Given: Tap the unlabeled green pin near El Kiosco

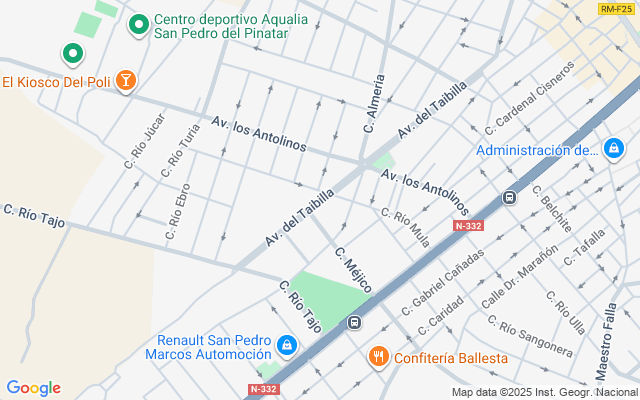Looking at the screenshot, I should tap(72, 53).
